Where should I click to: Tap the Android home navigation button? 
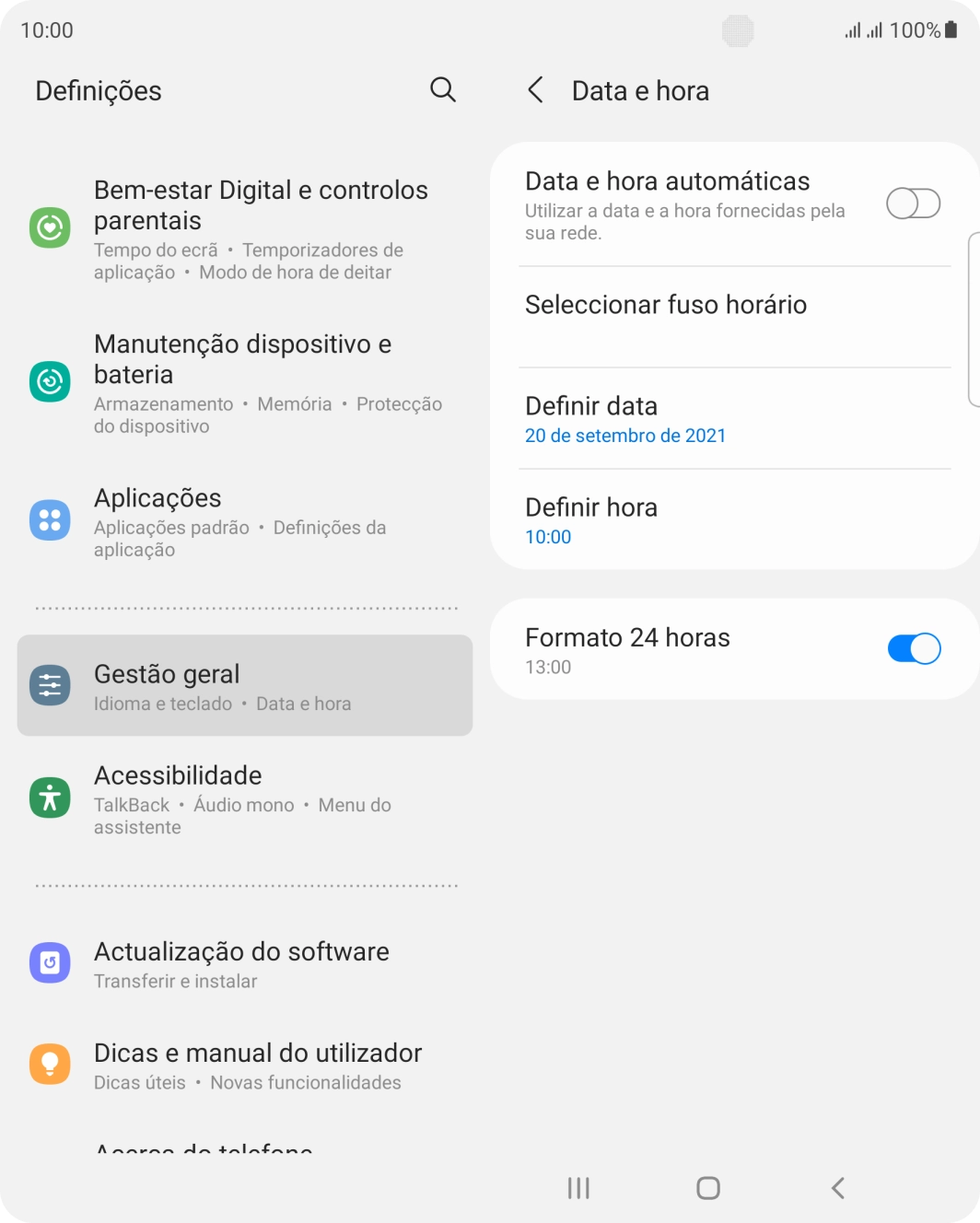706,1188
